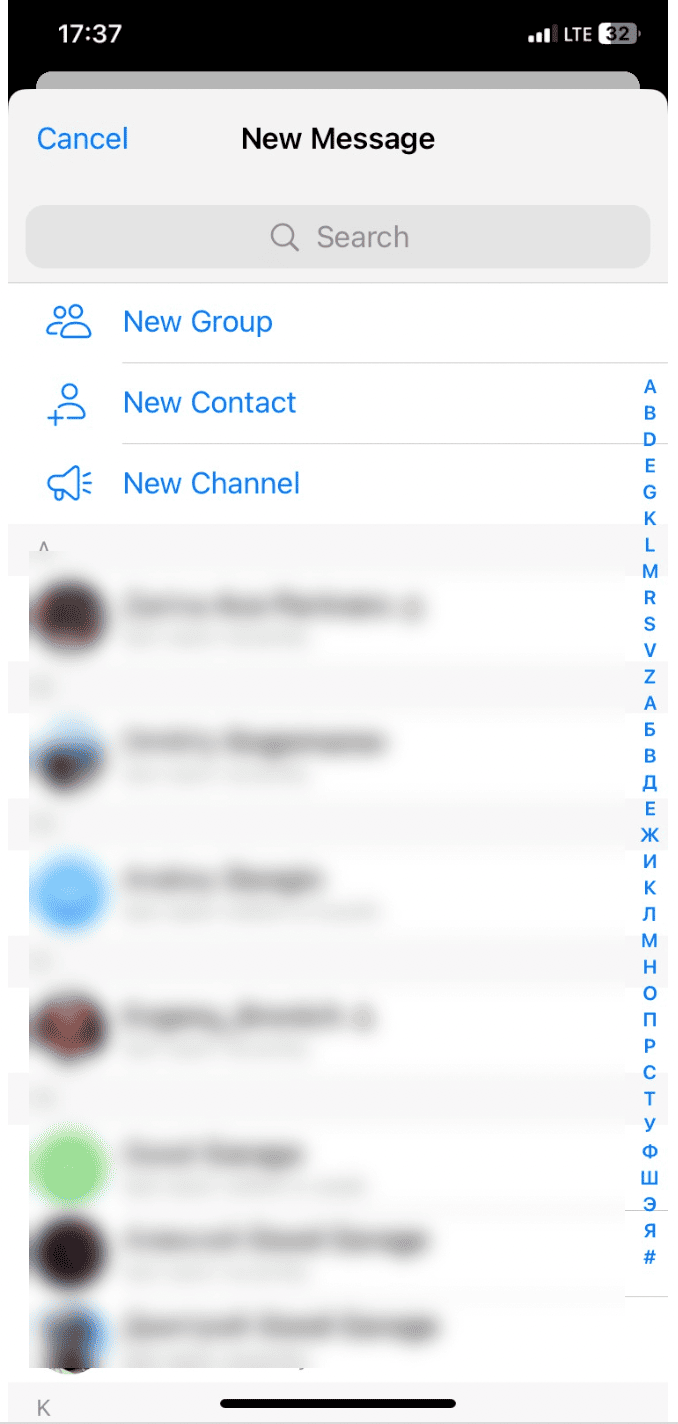The height and width of the screenshot is (1424, 678).
Task: Start a New Channel
Action: (211, 484)
